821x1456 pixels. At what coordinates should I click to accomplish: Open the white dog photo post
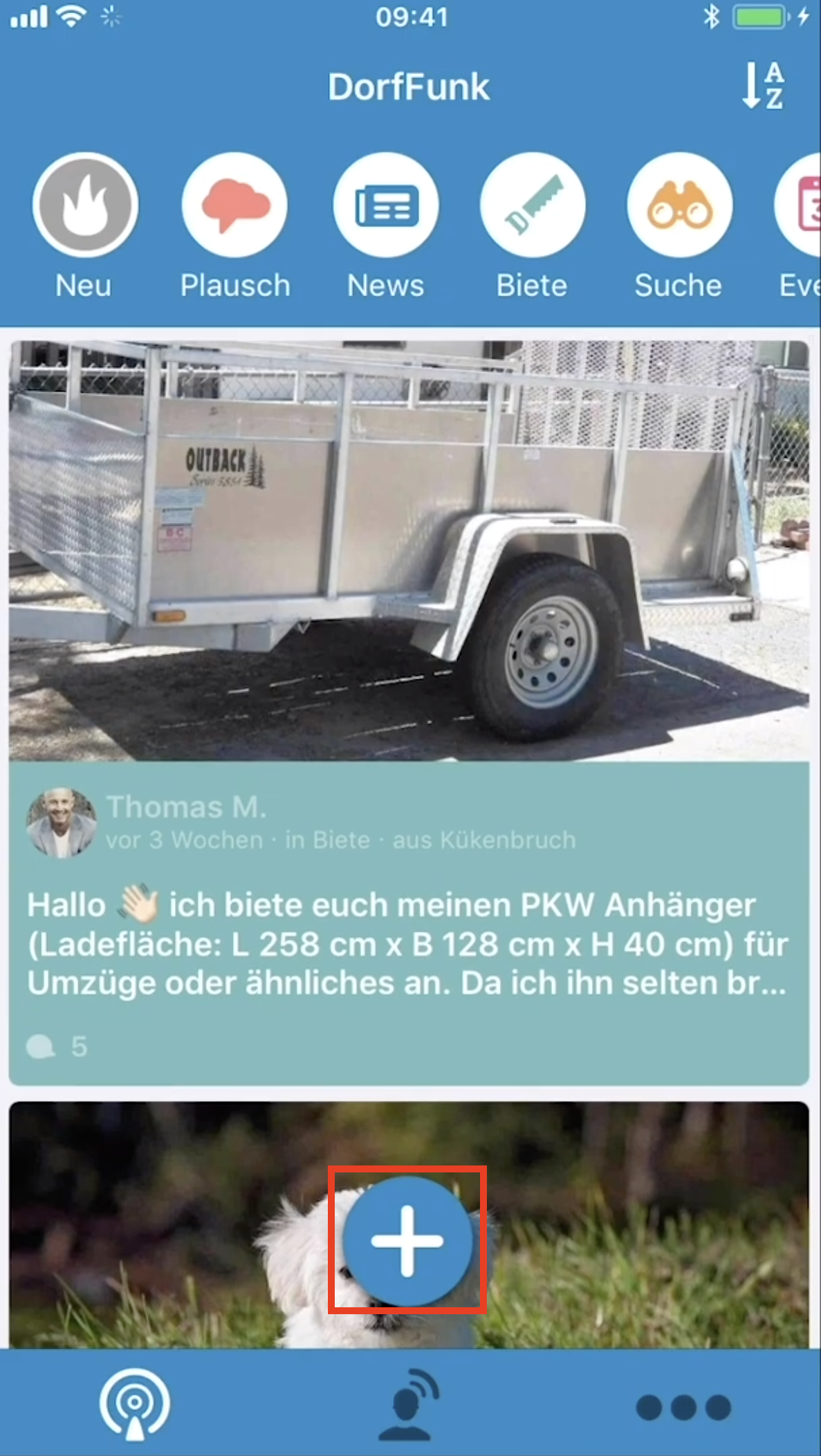click(207, 1231)
